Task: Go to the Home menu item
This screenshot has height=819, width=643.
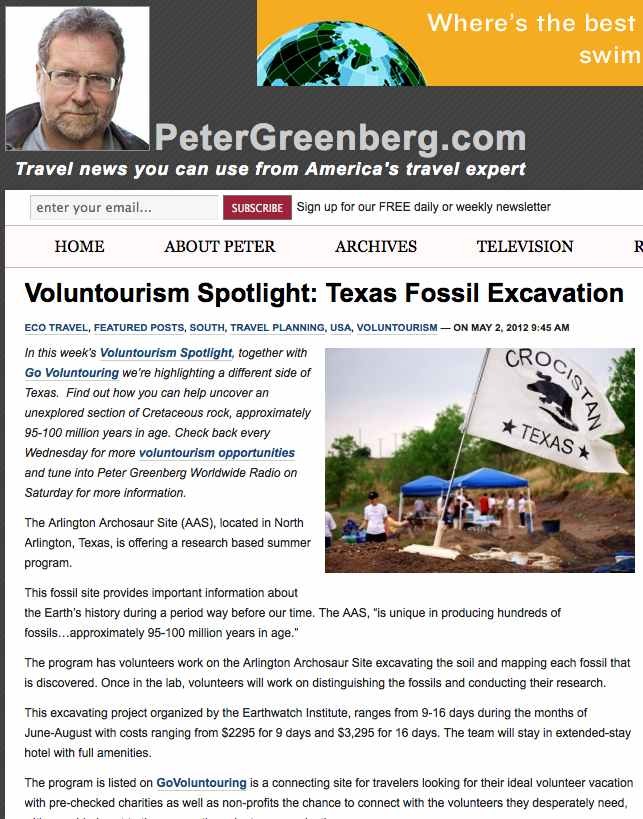Action: [x=79, y=247]
